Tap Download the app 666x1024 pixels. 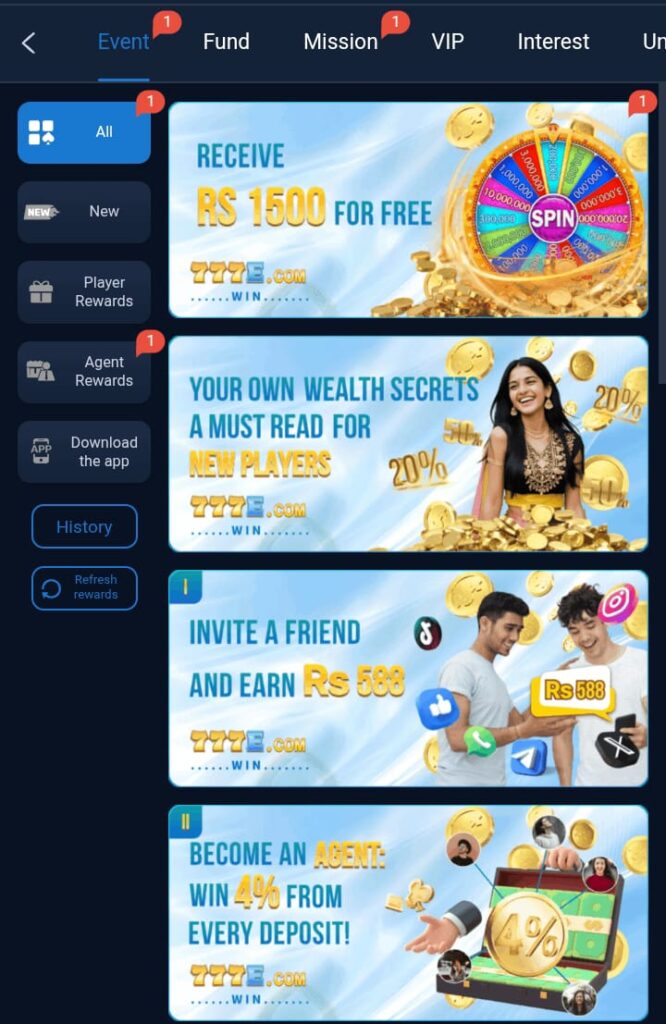(x=84, y=452)
